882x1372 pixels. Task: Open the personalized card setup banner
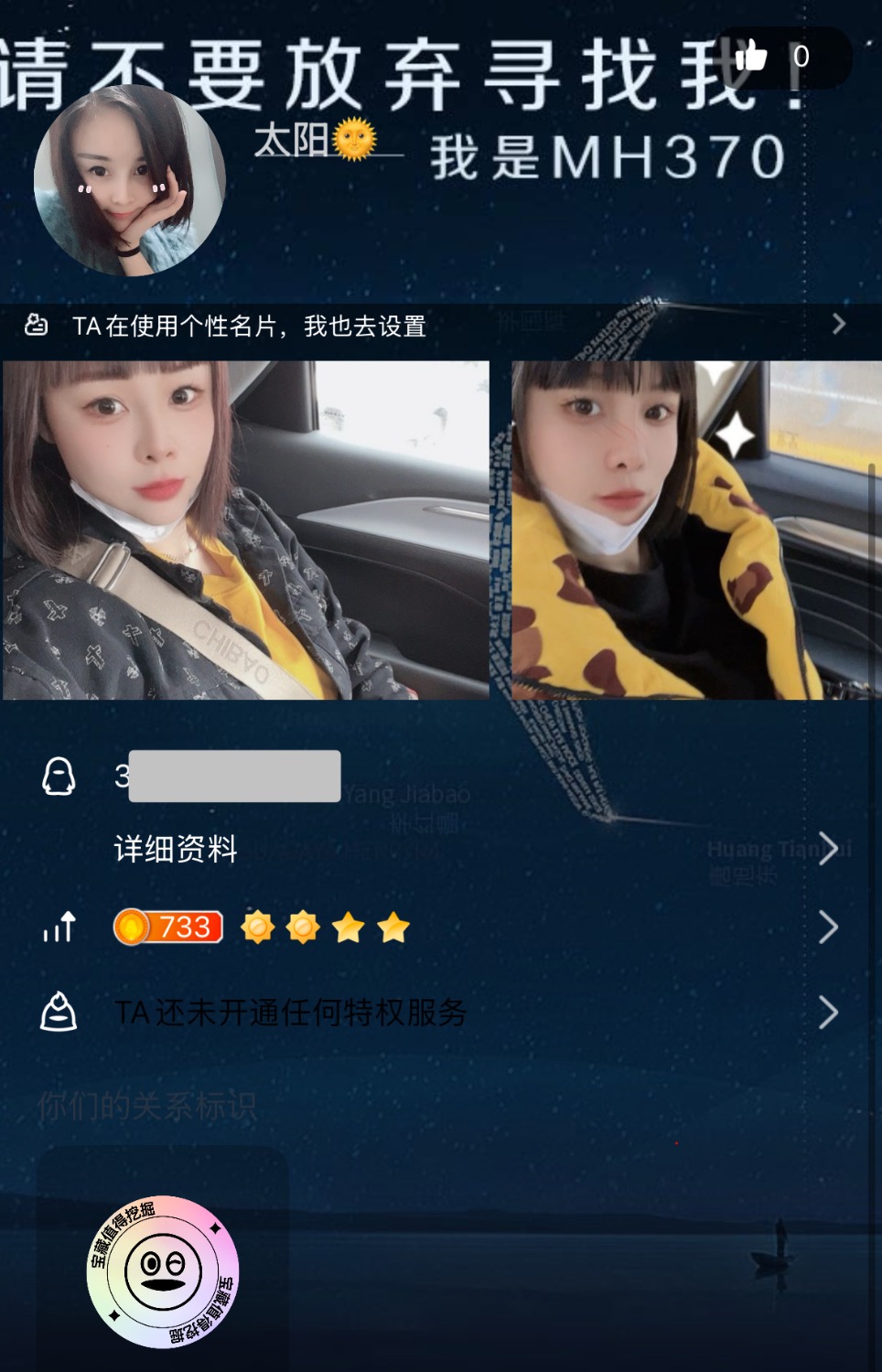tap(439, 326)
